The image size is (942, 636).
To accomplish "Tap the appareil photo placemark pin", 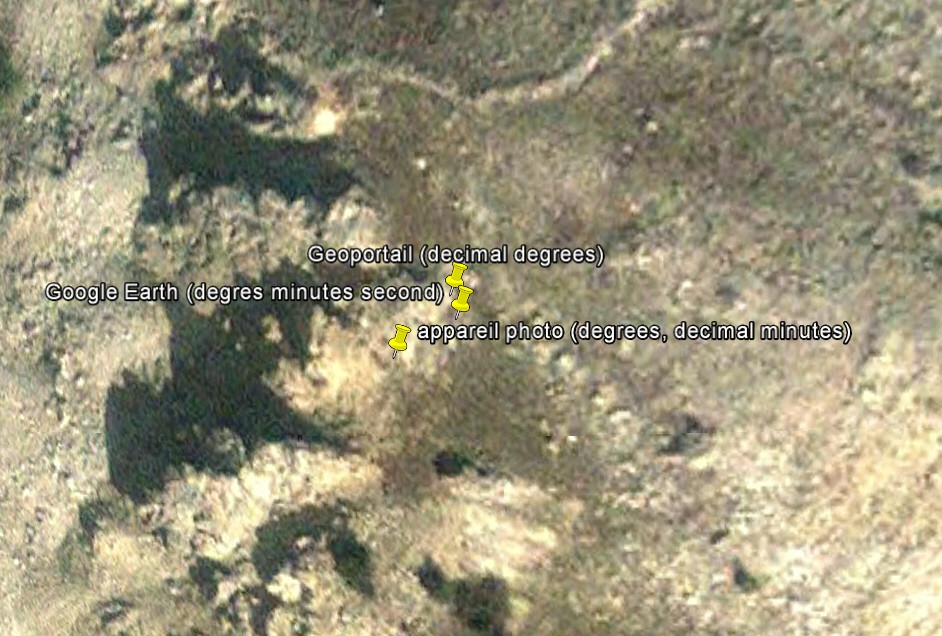I will [x=400, y=339].
